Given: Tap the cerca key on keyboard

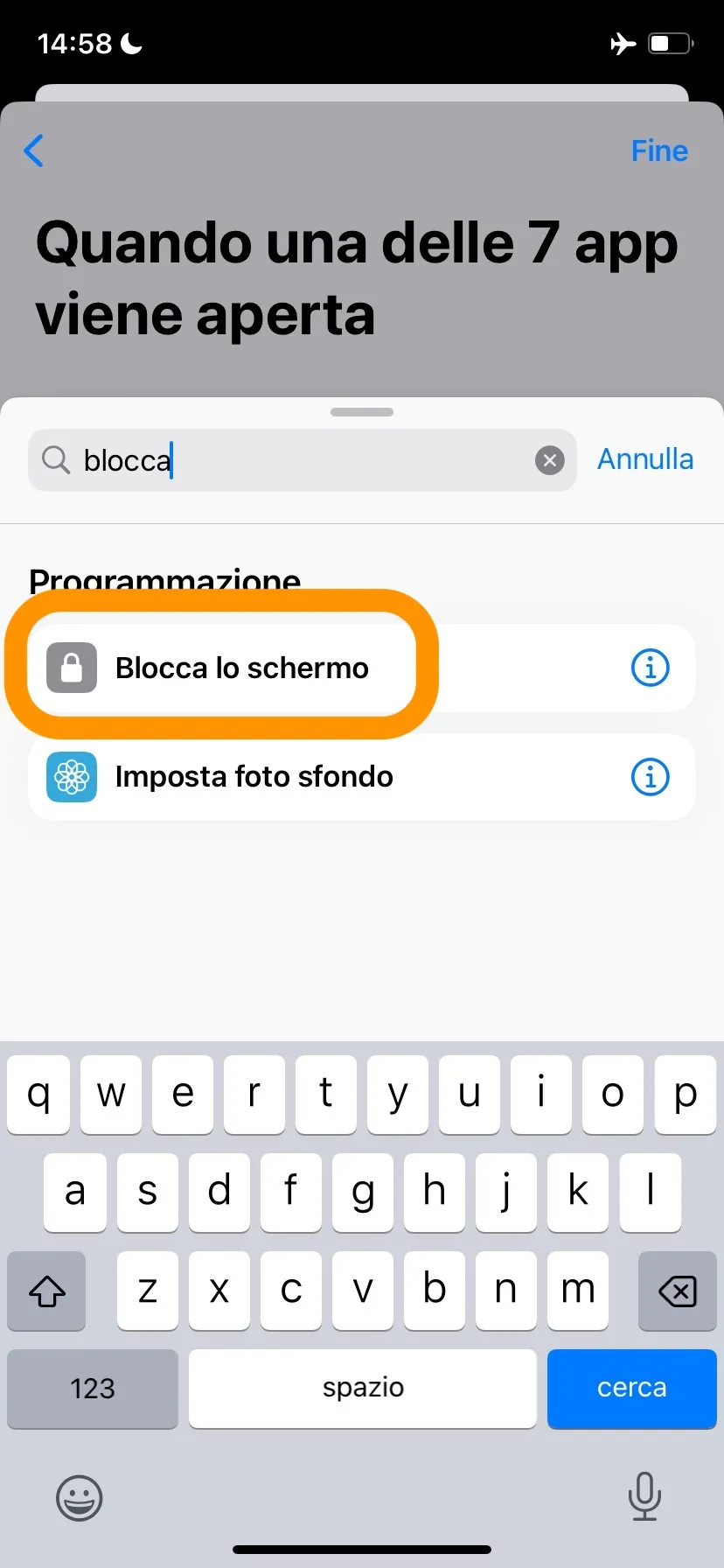Looking at the screenshot, I should click(631, 1388).
